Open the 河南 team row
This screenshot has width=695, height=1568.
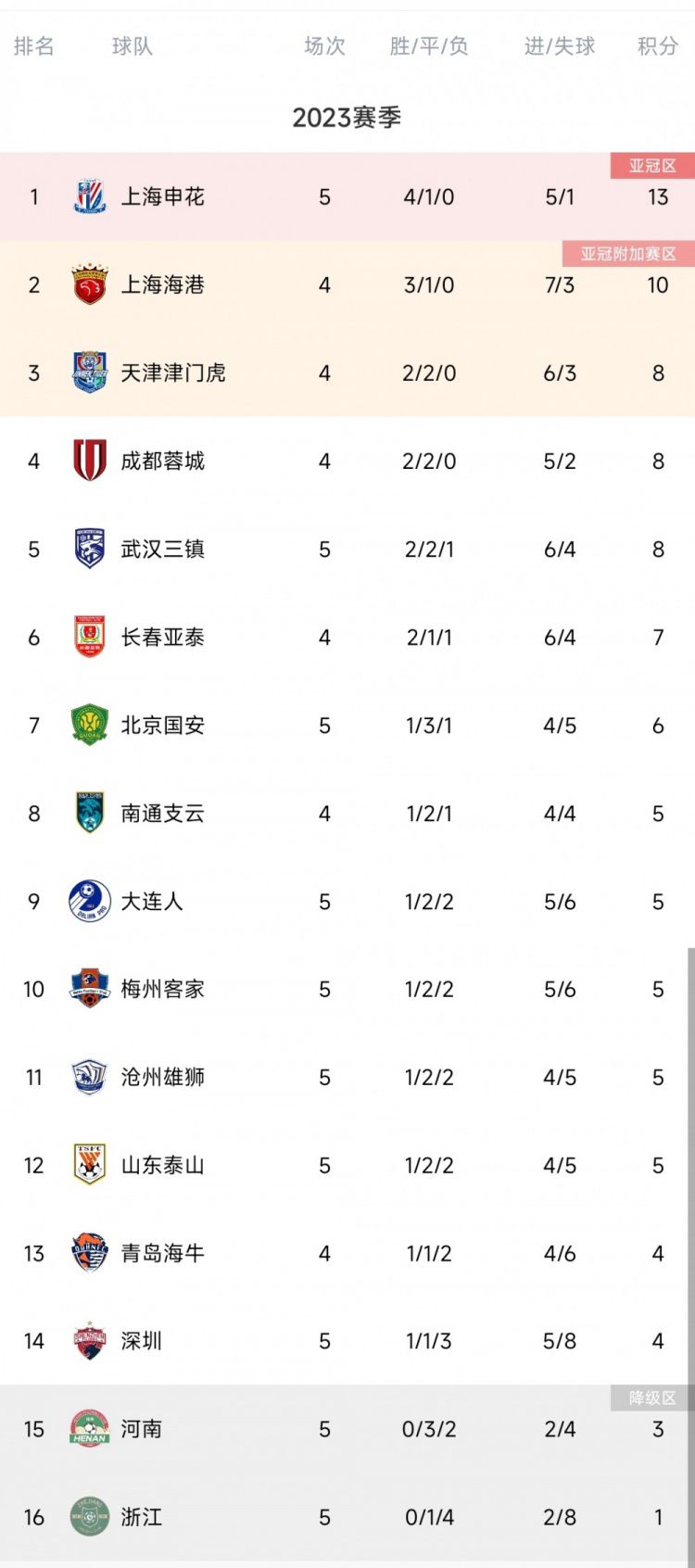tap(347, 1429)
